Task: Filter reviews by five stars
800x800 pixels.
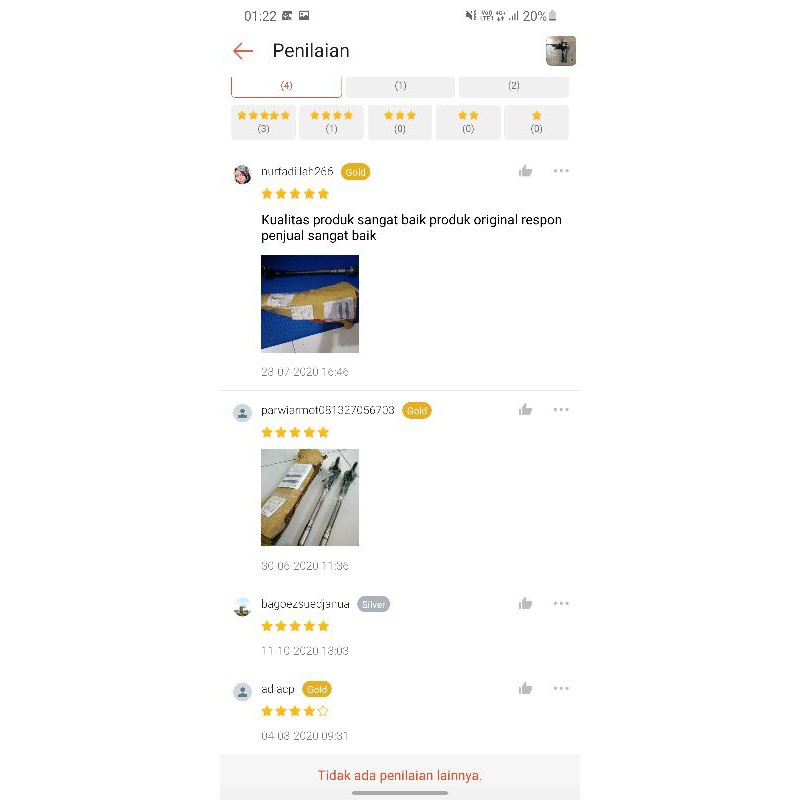Action: coord(263,122)
